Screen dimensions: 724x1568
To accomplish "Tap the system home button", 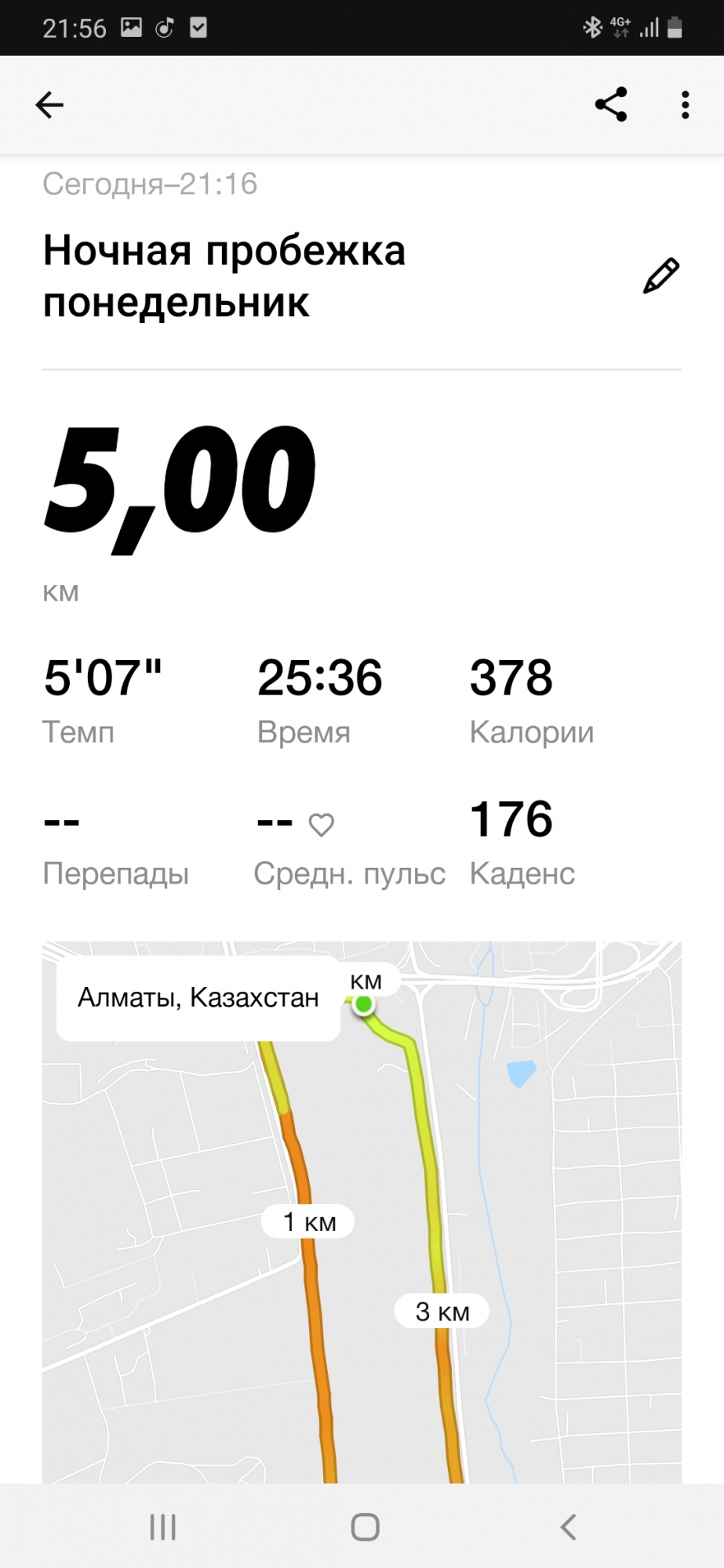I will (365, 1526).
